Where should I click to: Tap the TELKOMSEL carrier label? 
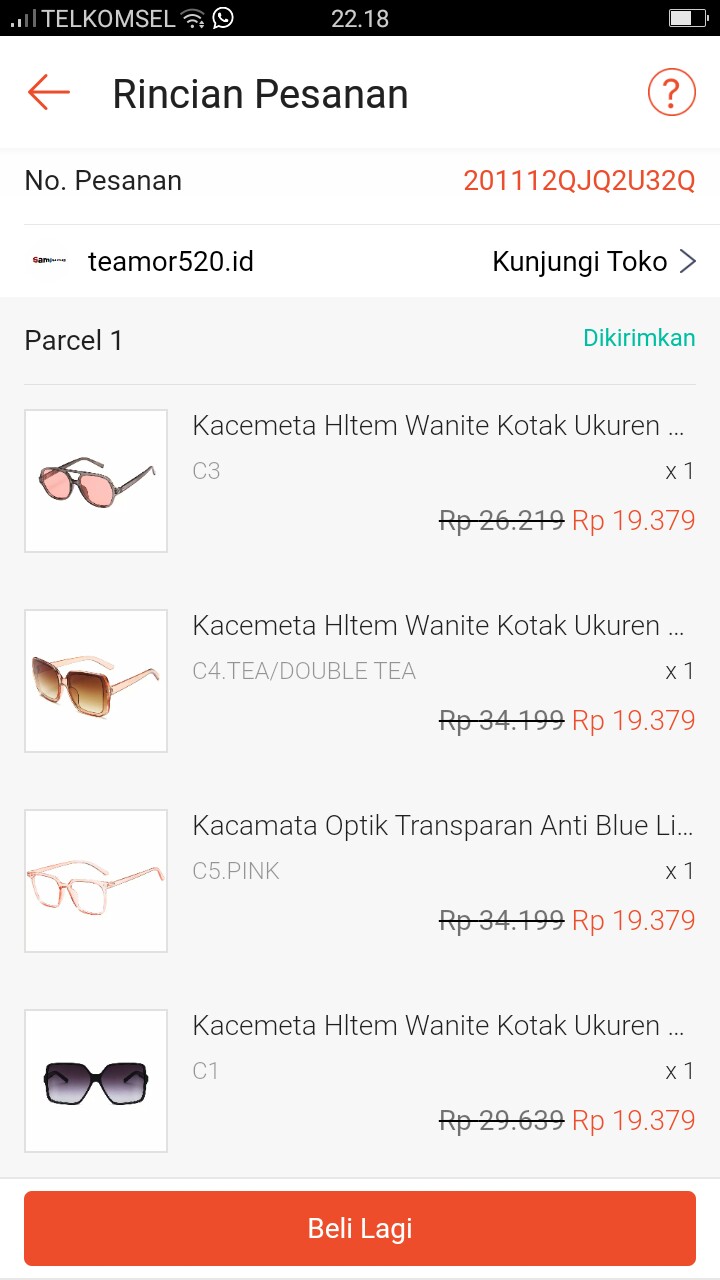tap(103, 18)
